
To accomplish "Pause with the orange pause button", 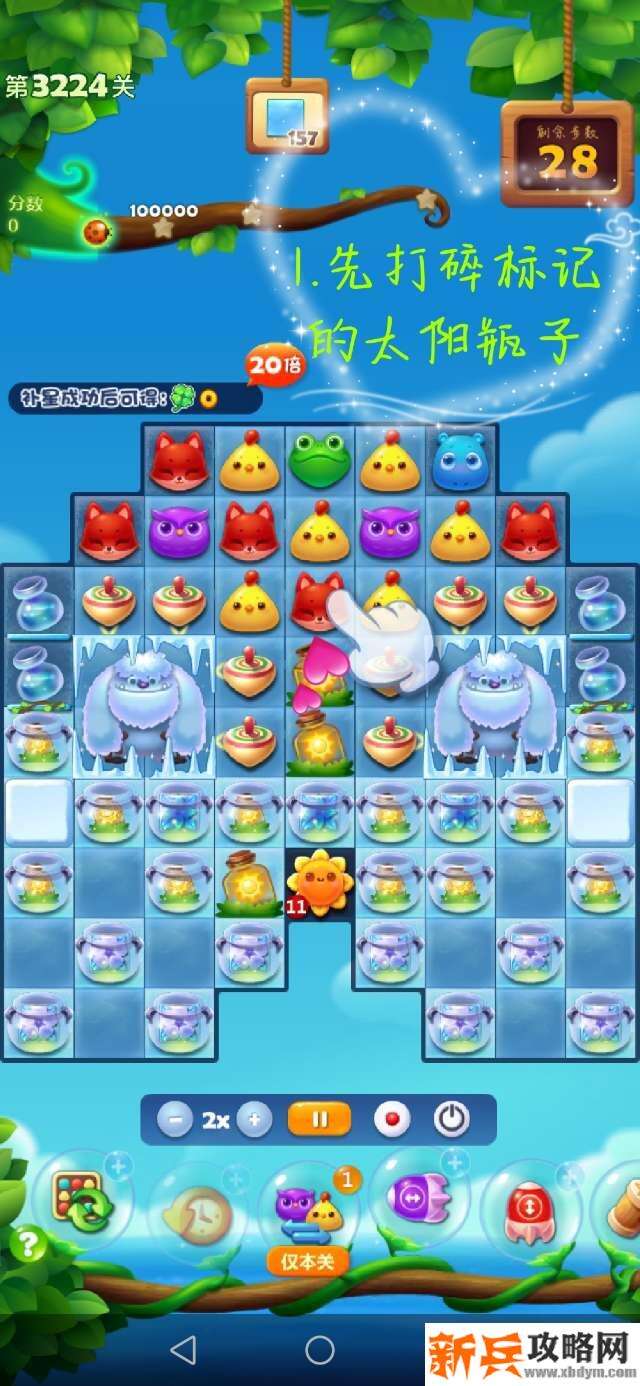I will [320, 1120].
